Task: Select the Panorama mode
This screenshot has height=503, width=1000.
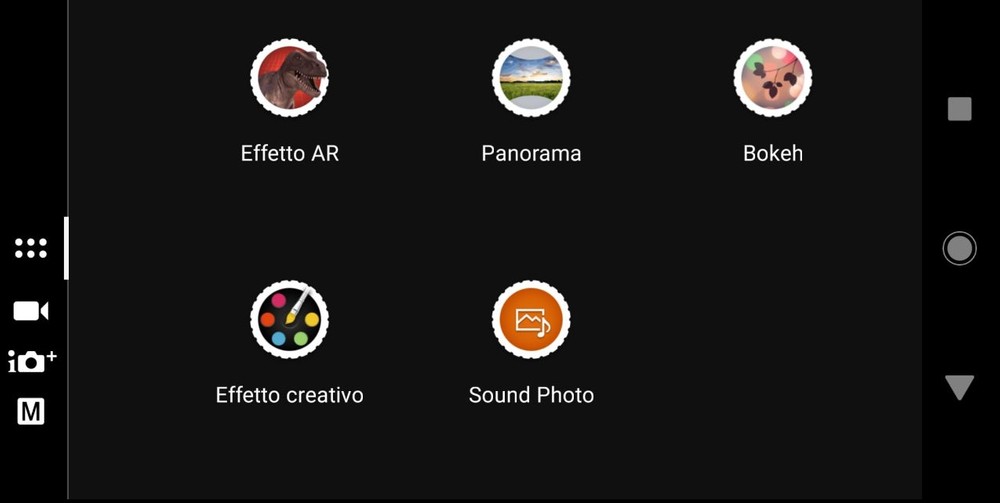Action: coord(531,79)
